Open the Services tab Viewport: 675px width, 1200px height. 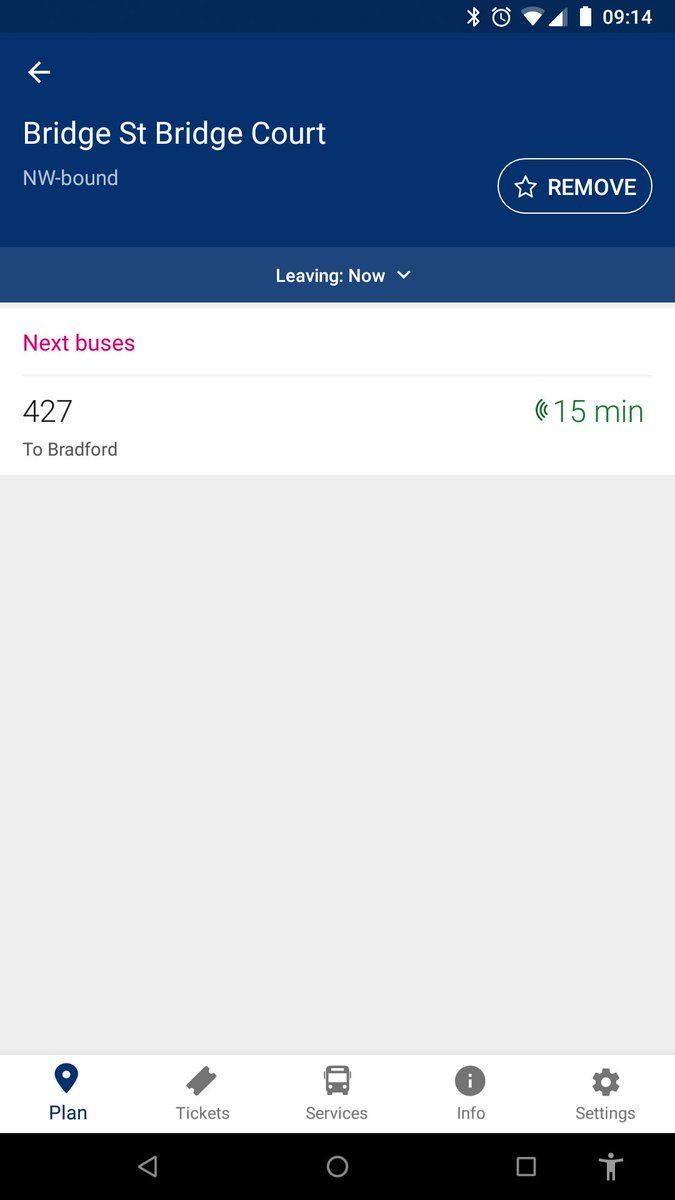coord(337,1093)
